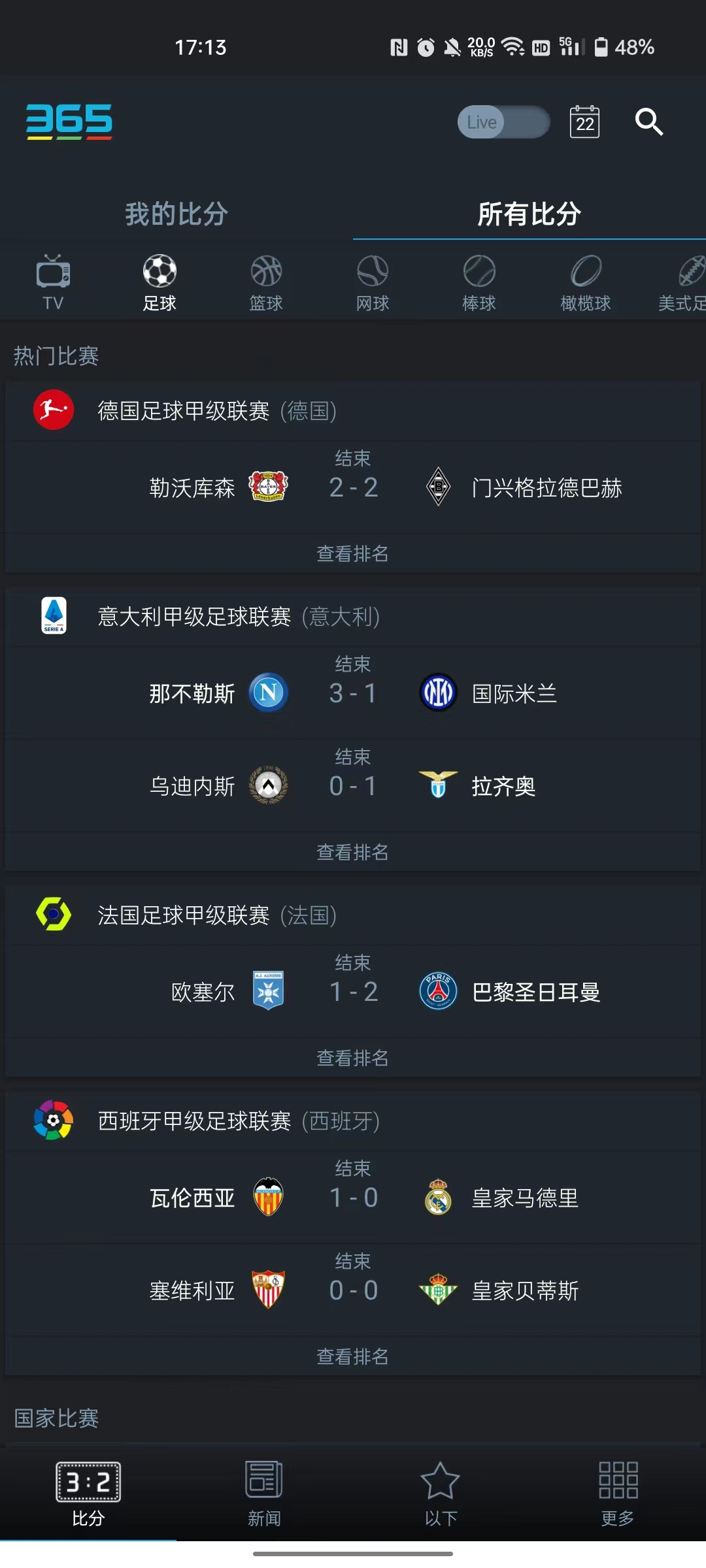This screenshot has height=1568, width=706.
Task: Open 塞维利亚 vs 皇家贝蒂斯 match
Action: pyautogui.click(x=353, y=1290)
